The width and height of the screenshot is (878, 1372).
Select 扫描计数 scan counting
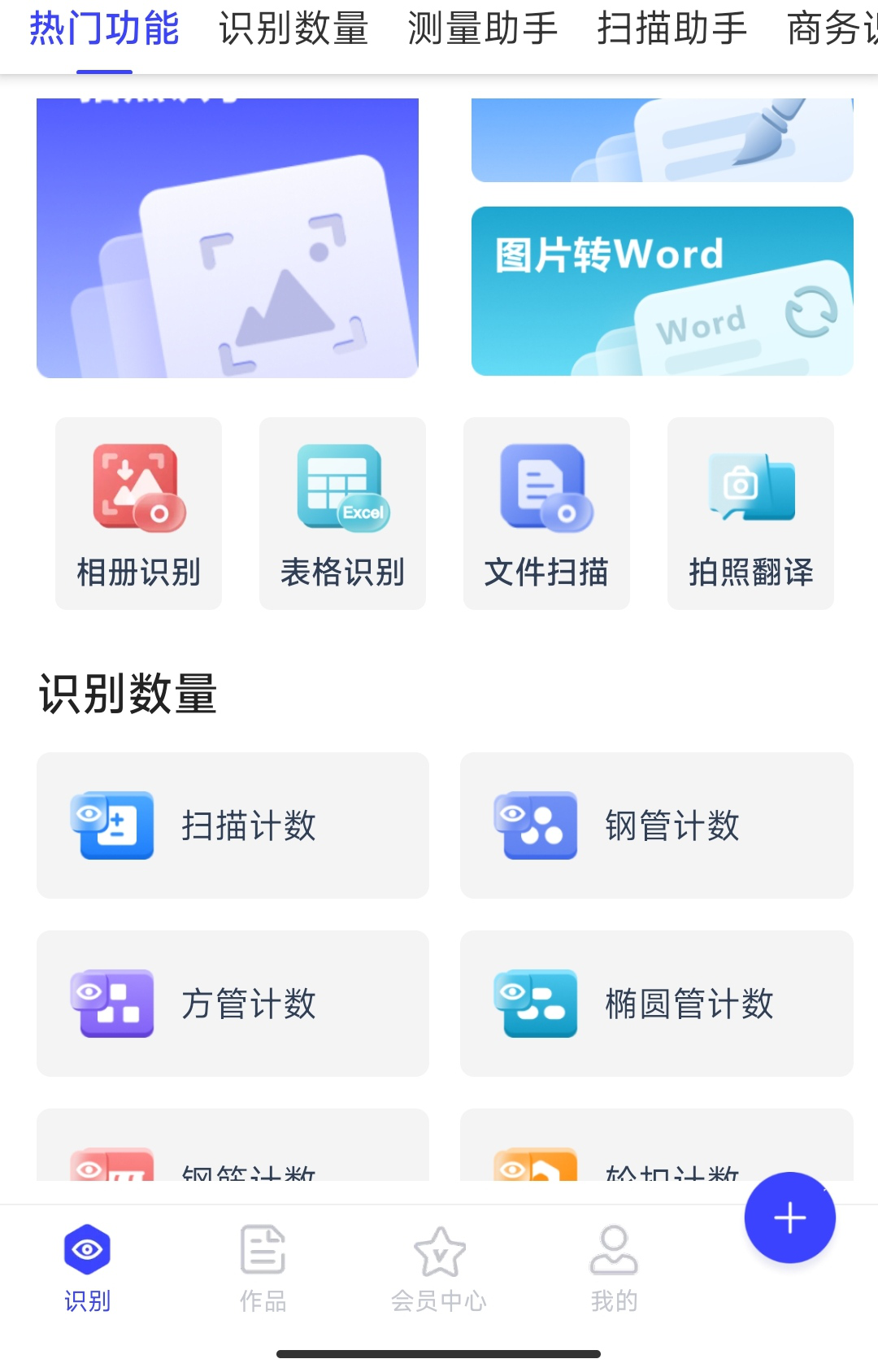pyautogui.click(x=232, y=825)
